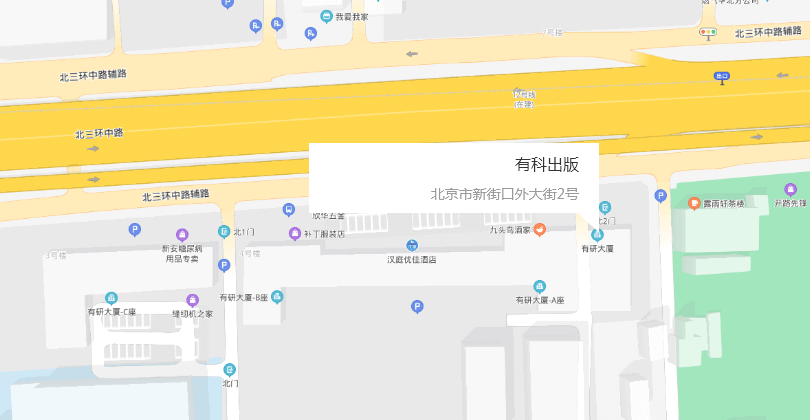810x420 pixels.
Task: Tap the 有研大厦-A座 building marker
Action: pos(540,287)
